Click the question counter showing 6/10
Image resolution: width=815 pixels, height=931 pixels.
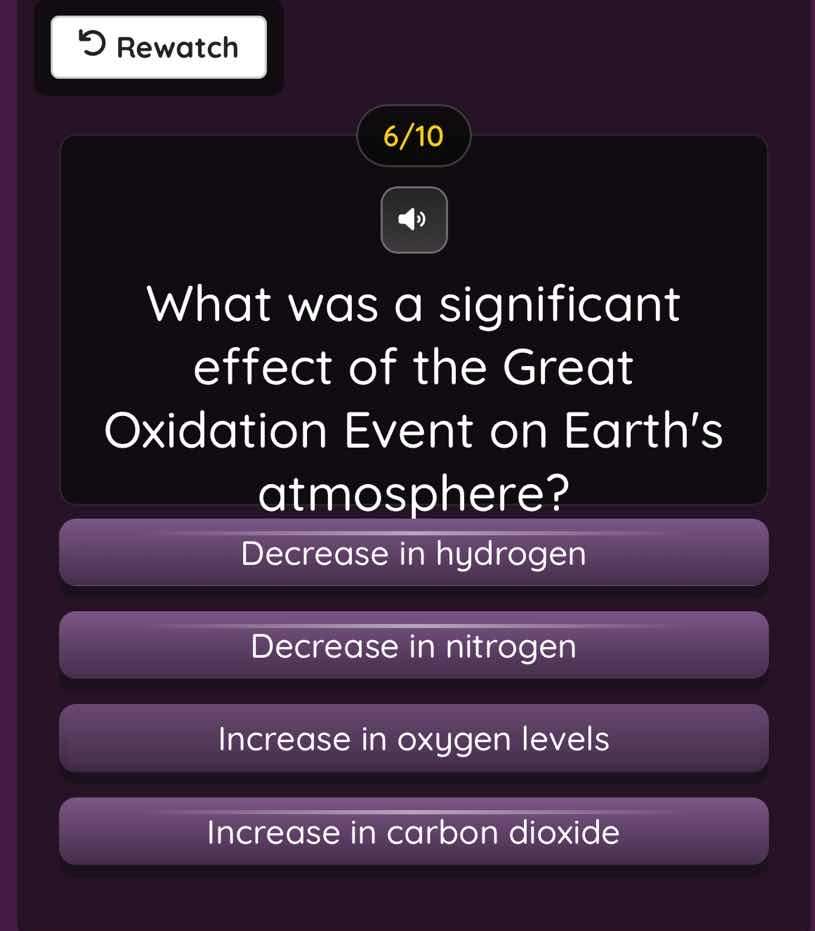[414, 136]
